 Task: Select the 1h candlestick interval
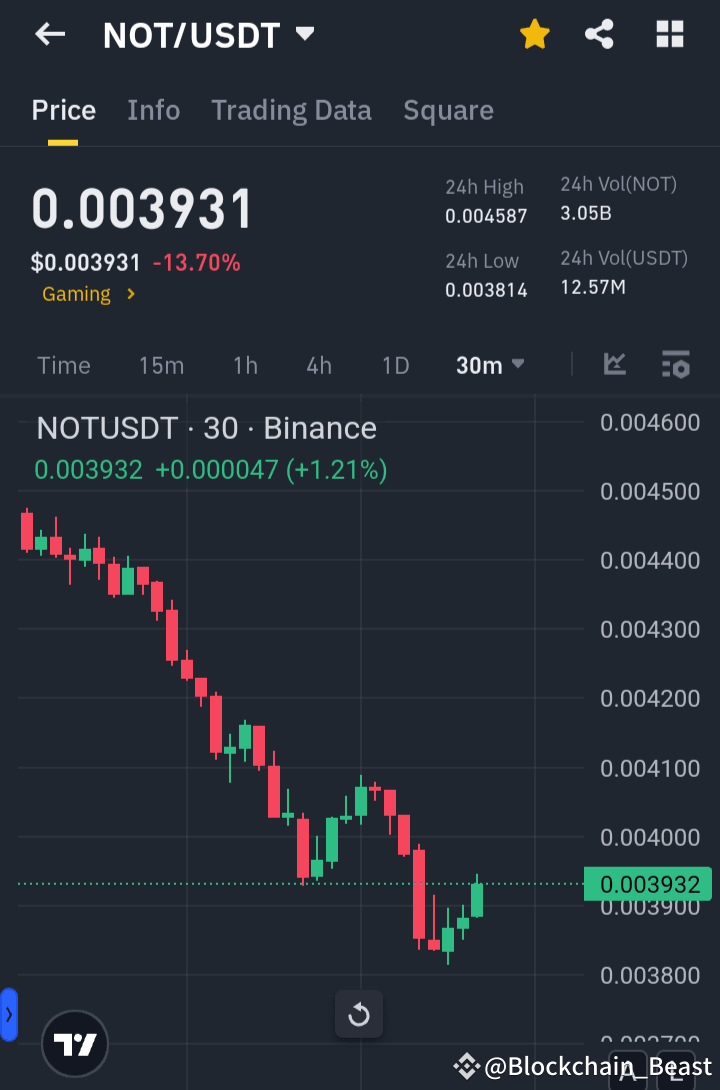[245, 365]
